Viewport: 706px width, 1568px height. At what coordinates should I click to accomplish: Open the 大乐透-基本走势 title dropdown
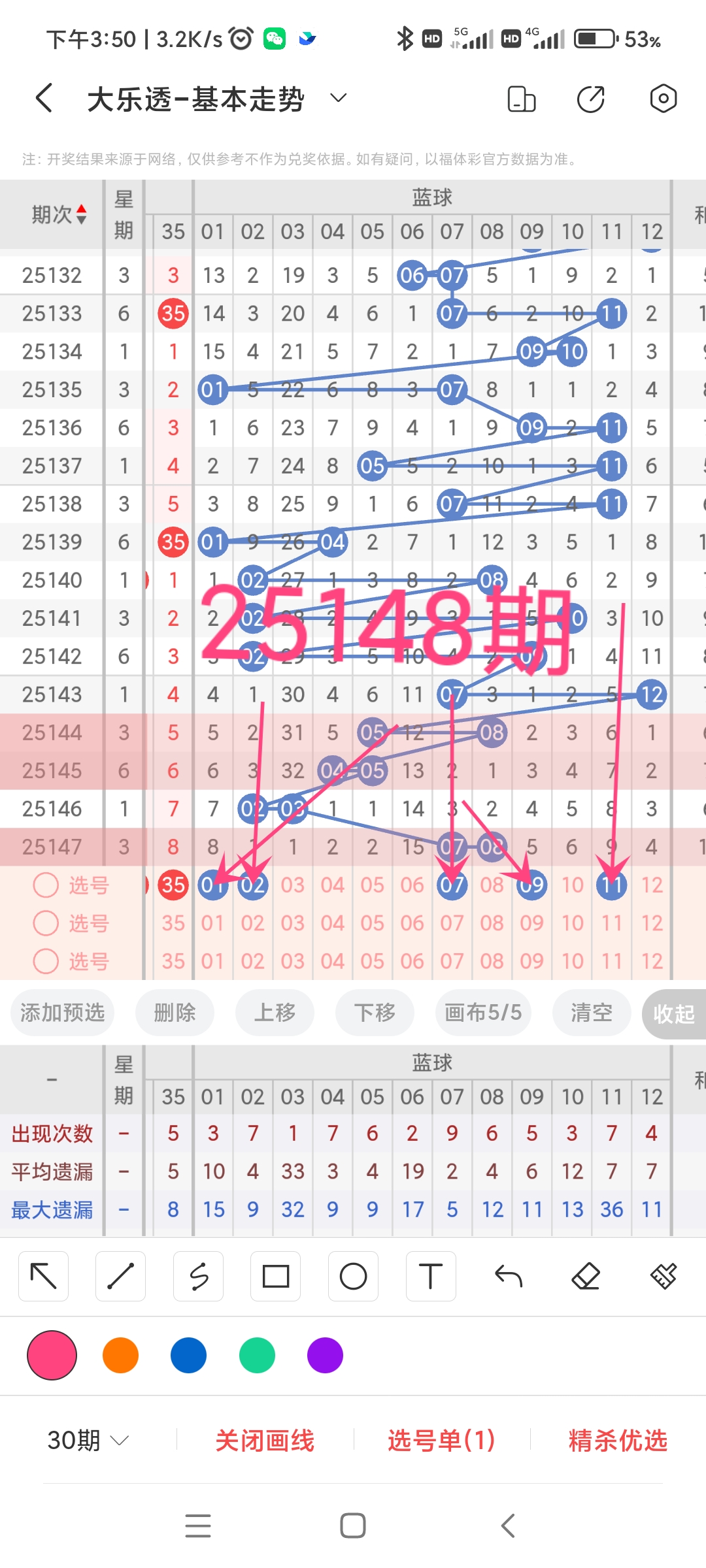337,98
